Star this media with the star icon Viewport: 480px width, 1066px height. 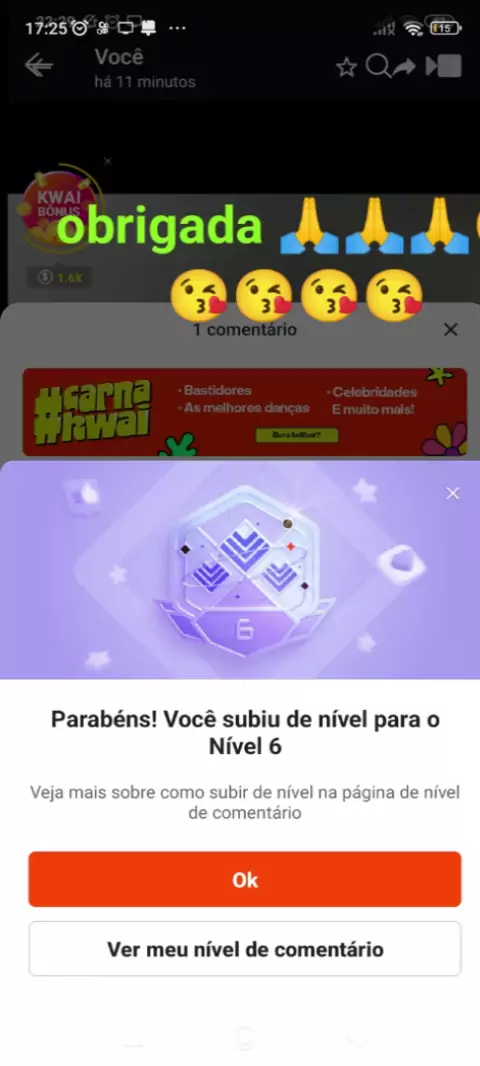click(346, 67)
